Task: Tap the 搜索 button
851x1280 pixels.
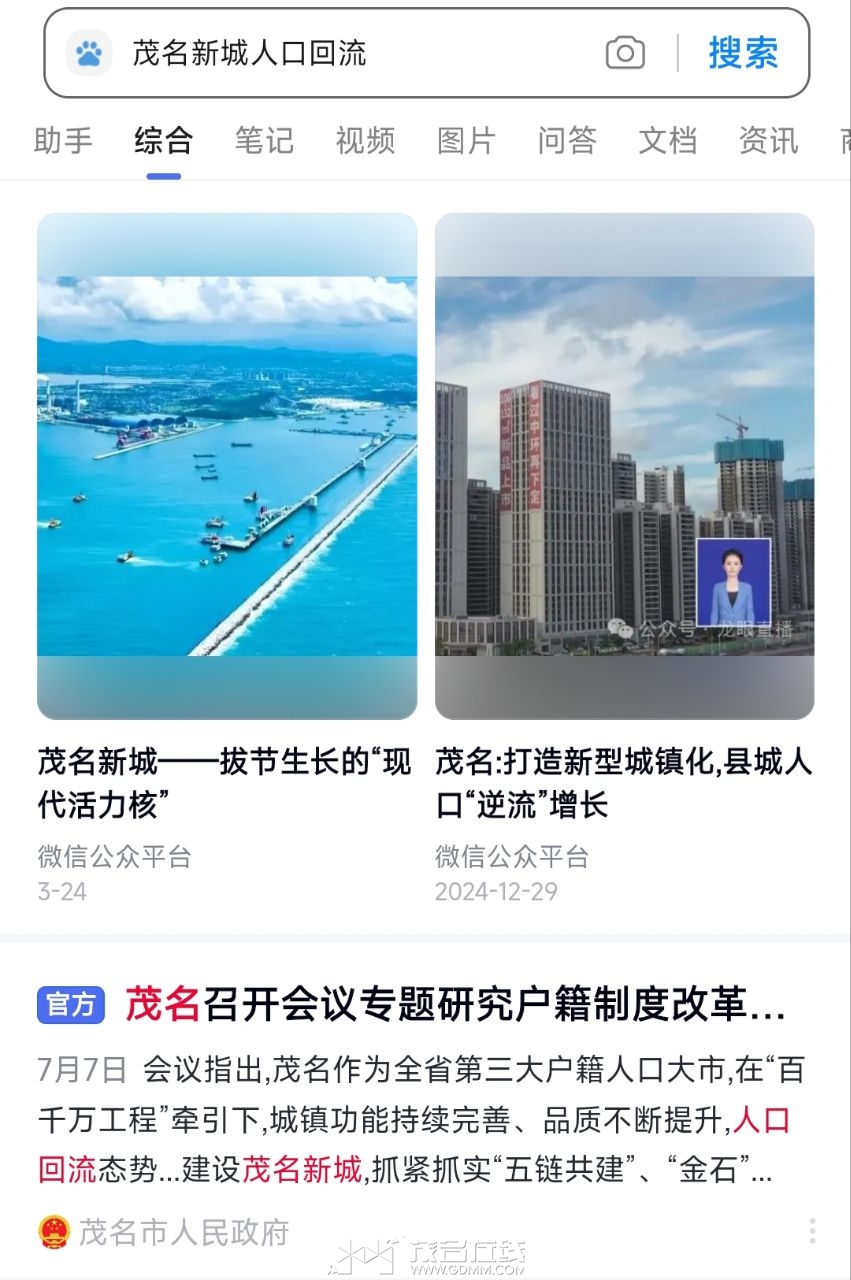Action: coord(743,53)
